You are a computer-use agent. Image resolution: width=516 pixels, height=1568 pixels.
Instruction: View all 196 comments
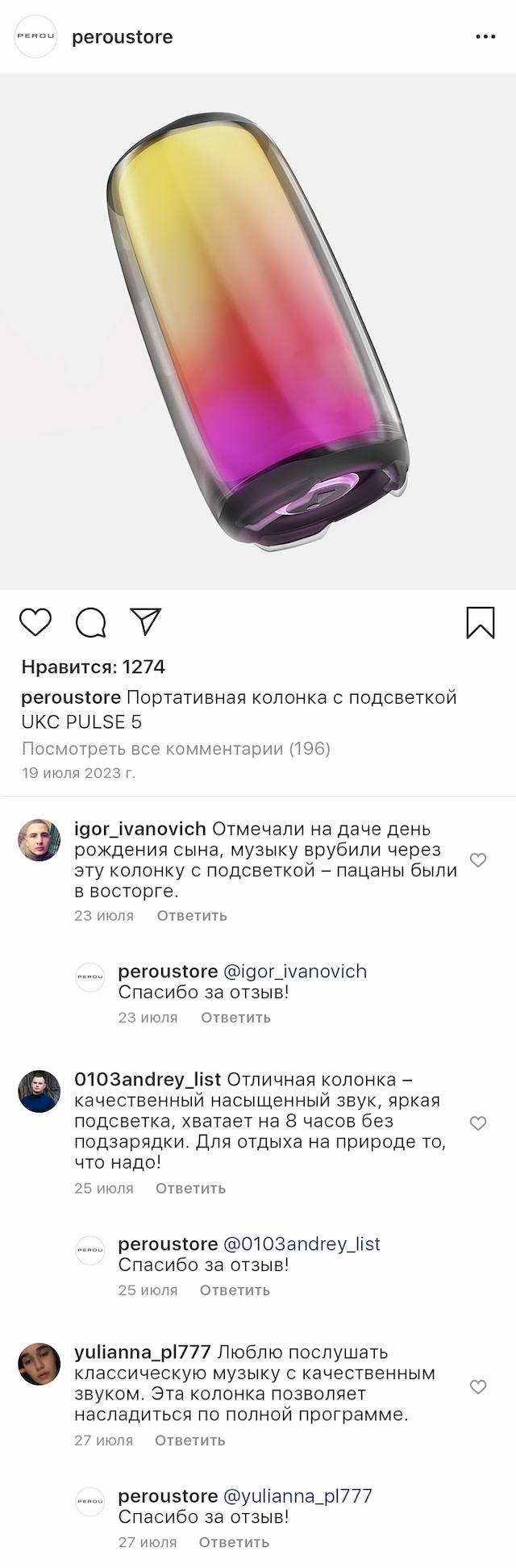pos(176,748)
